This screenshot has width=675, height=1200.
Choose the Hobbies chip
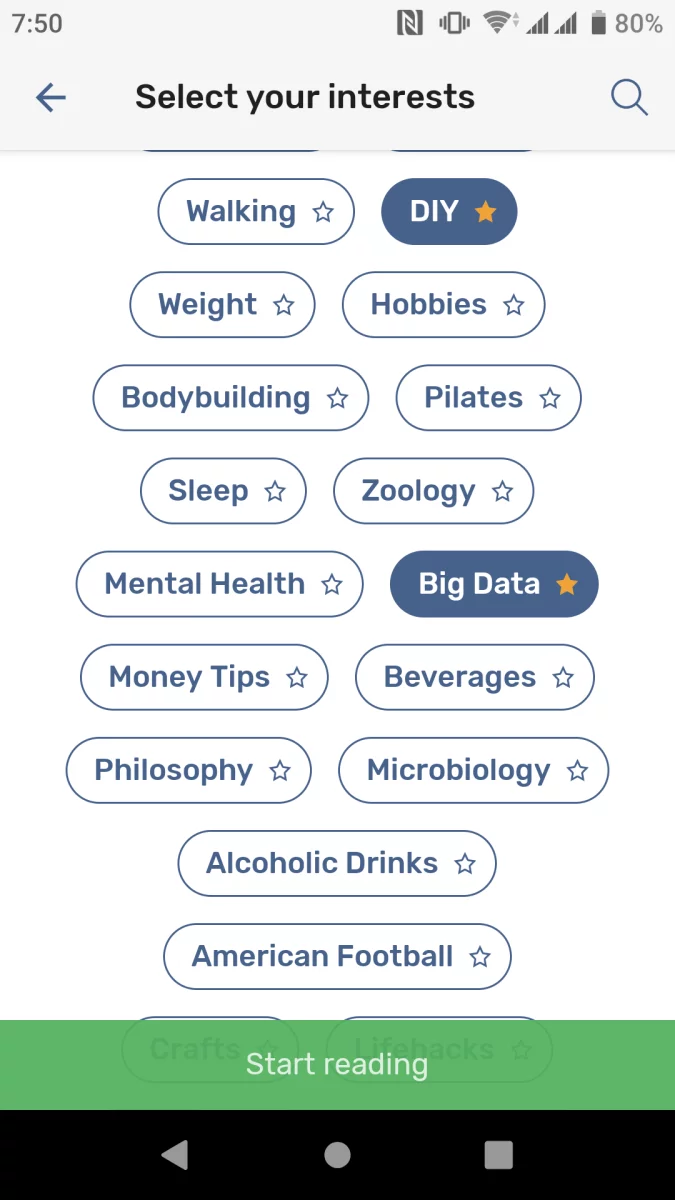443,305
